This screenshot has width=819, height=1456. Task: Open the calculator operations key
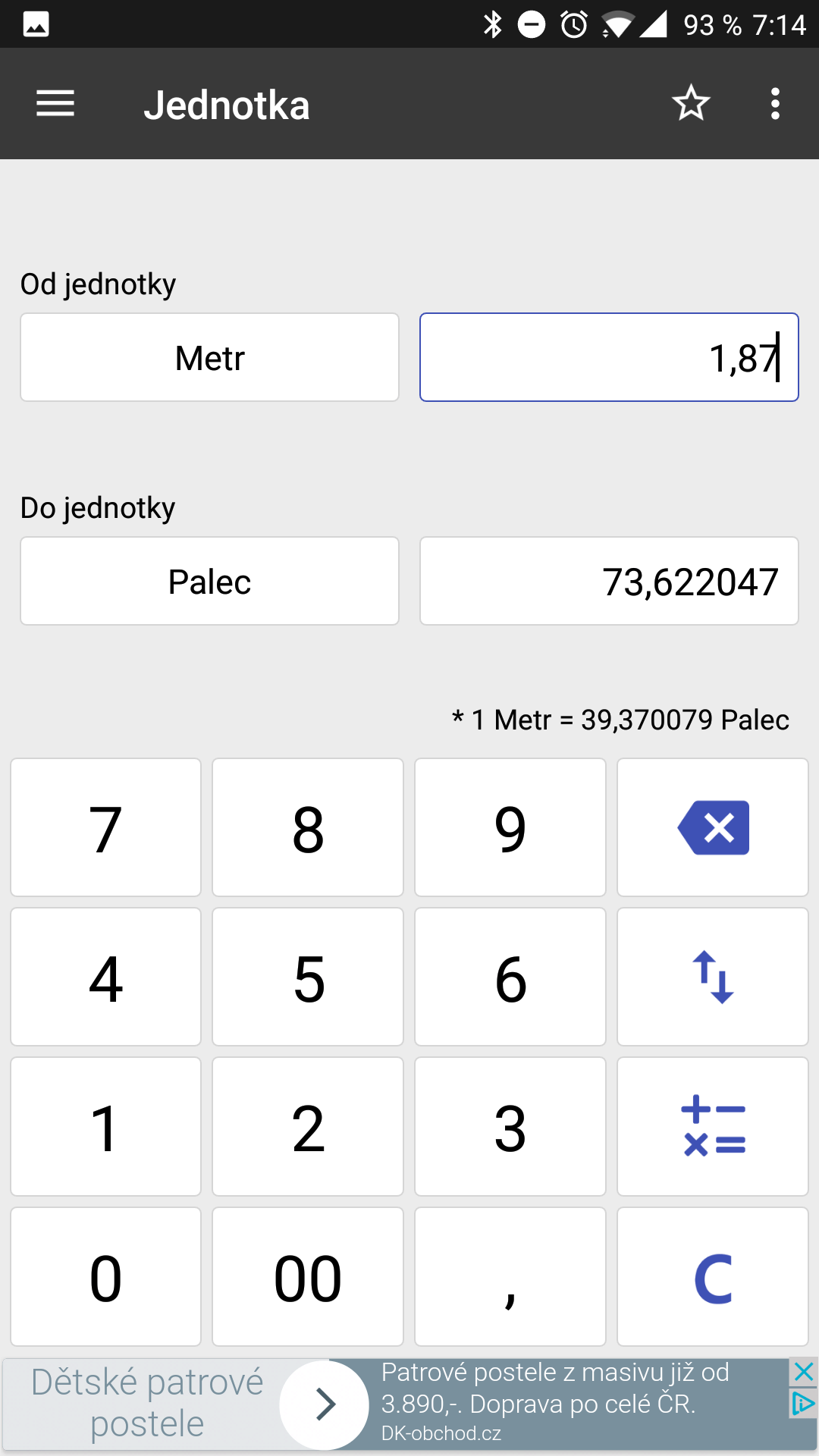[x=713, y=1126]
